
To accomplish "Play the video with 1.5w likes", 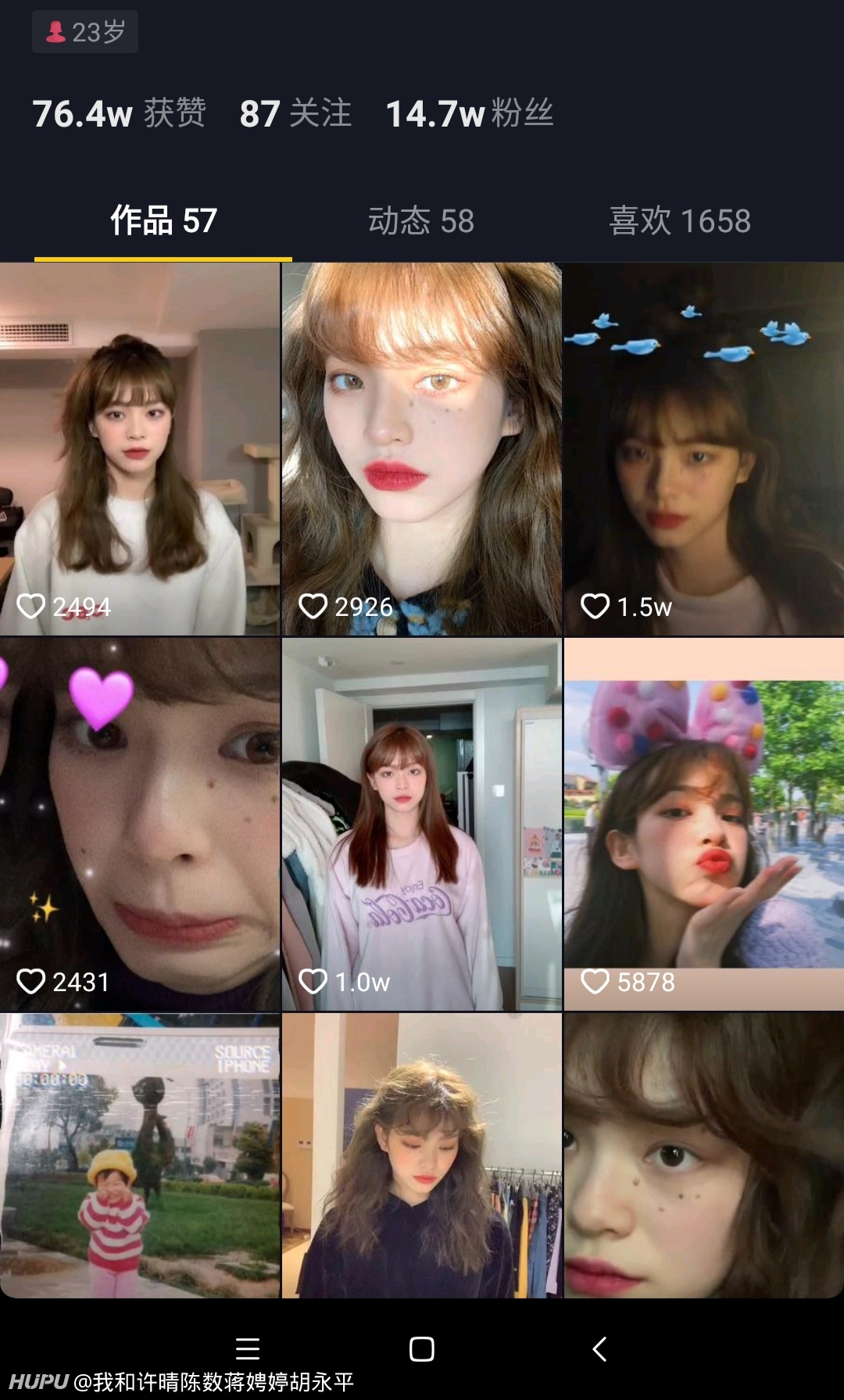I will click(704, 449).
